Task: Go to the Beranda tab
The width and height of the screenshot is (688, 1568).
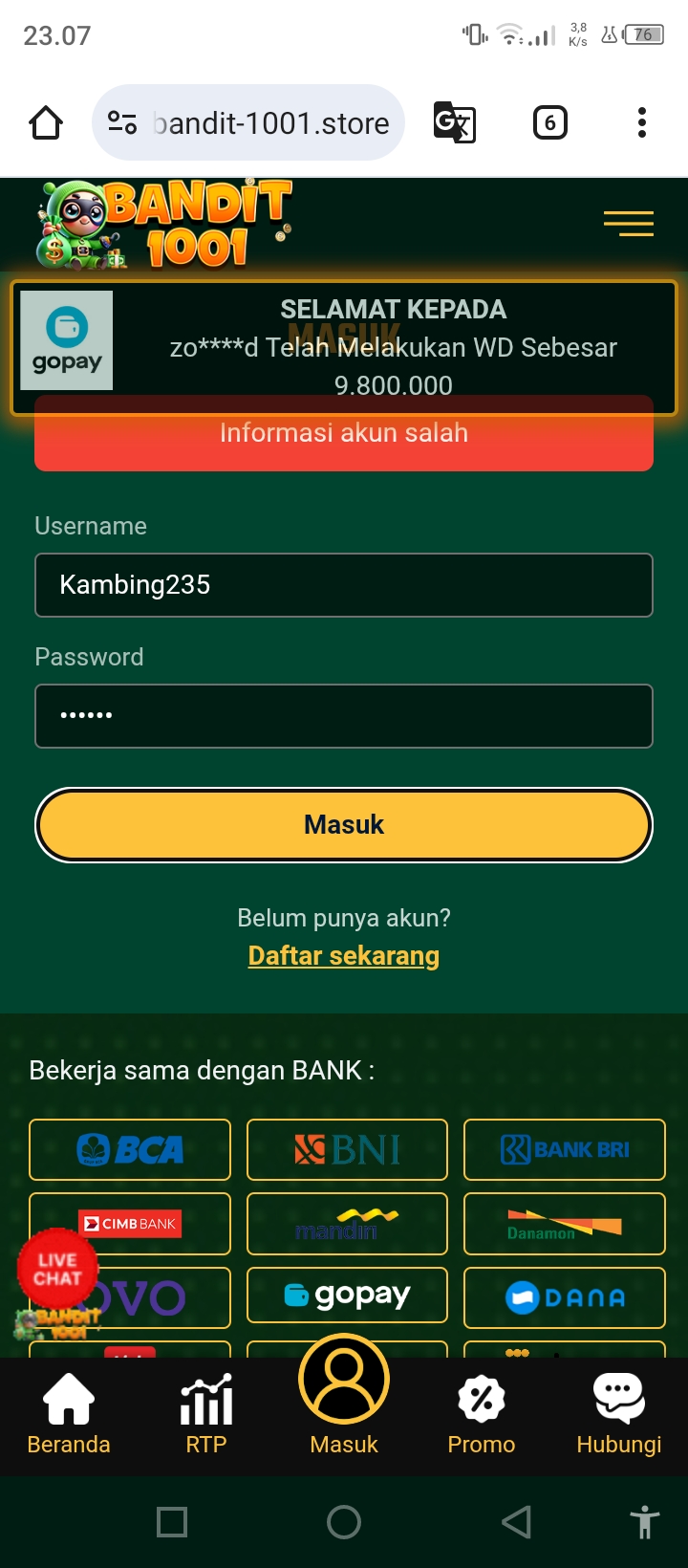Action: pyautogui.click(x=69, y=1415)
